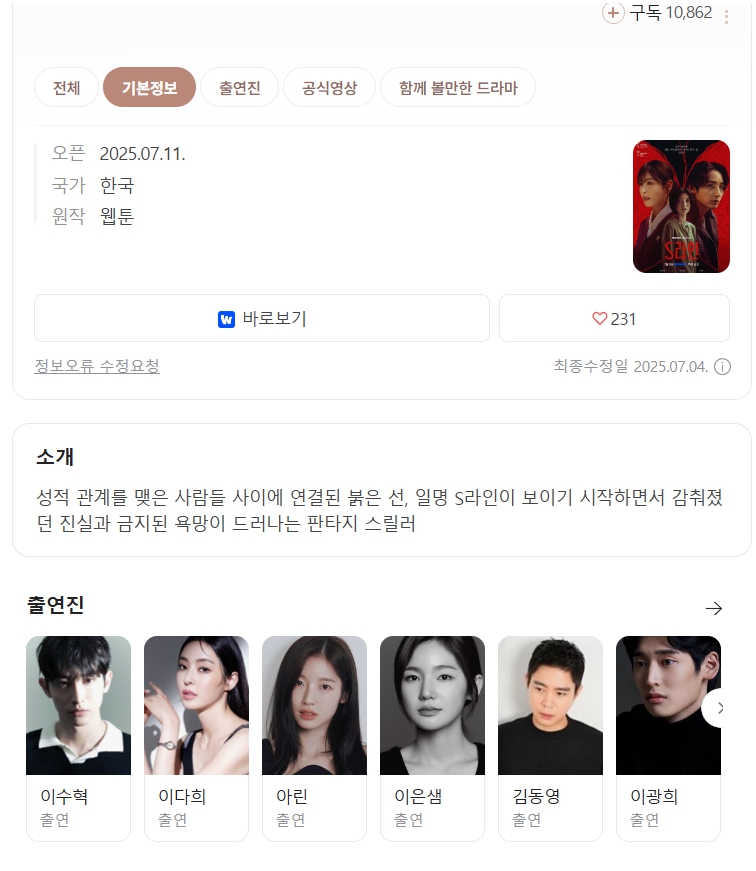Viewport: 756px width, 871px height.
Task: Open the 공식영상 tab
Action: (x=329, y=88)
